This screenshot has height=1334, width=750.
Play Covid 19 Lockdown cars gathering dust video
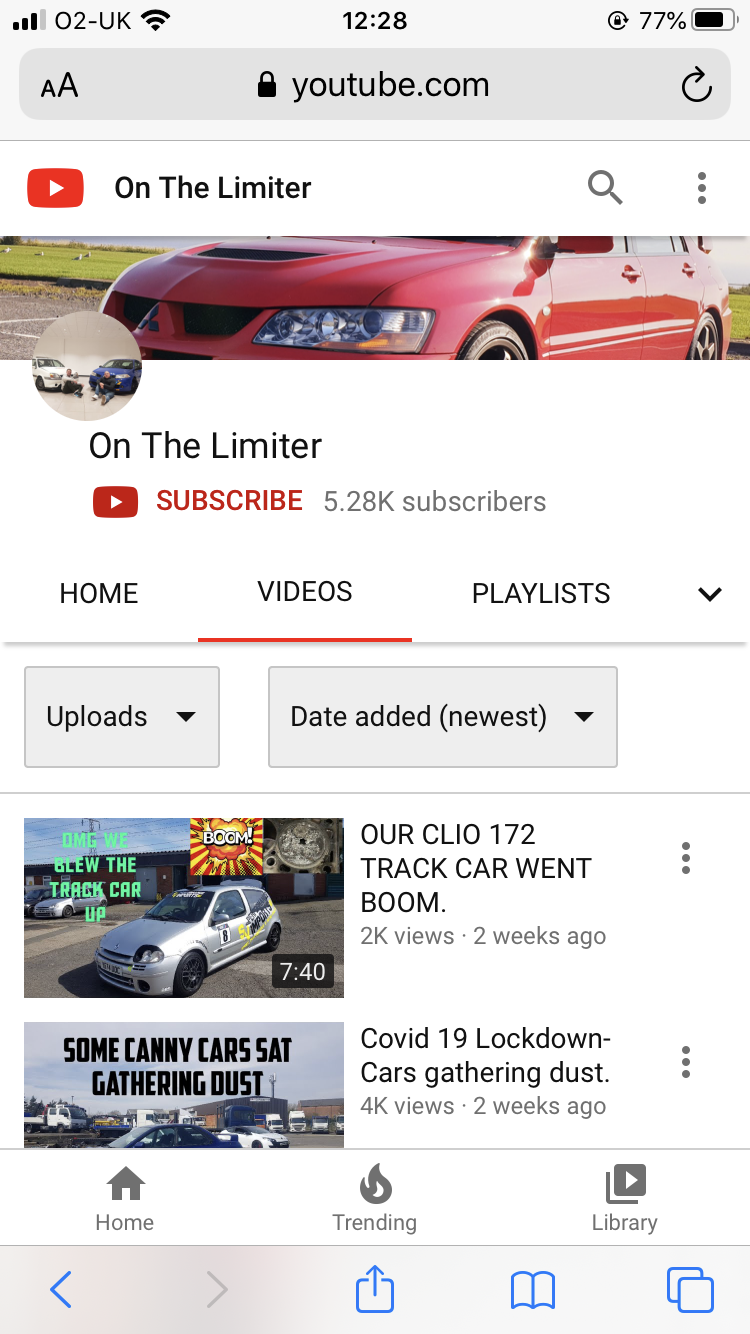(x=184, y=1084)
